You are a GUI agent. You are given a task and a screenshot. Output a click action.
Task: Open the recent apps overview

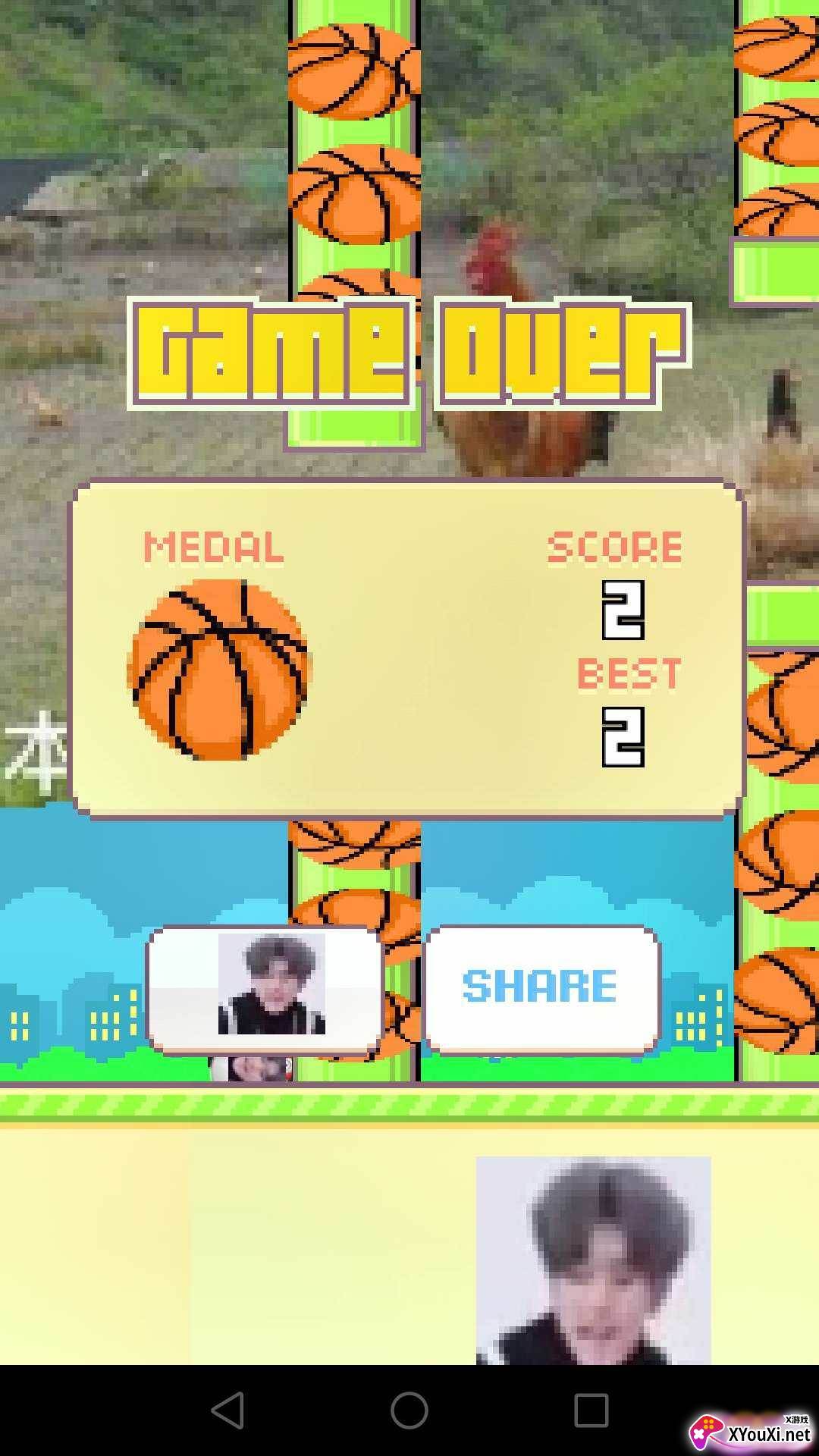coord(591,1410)
